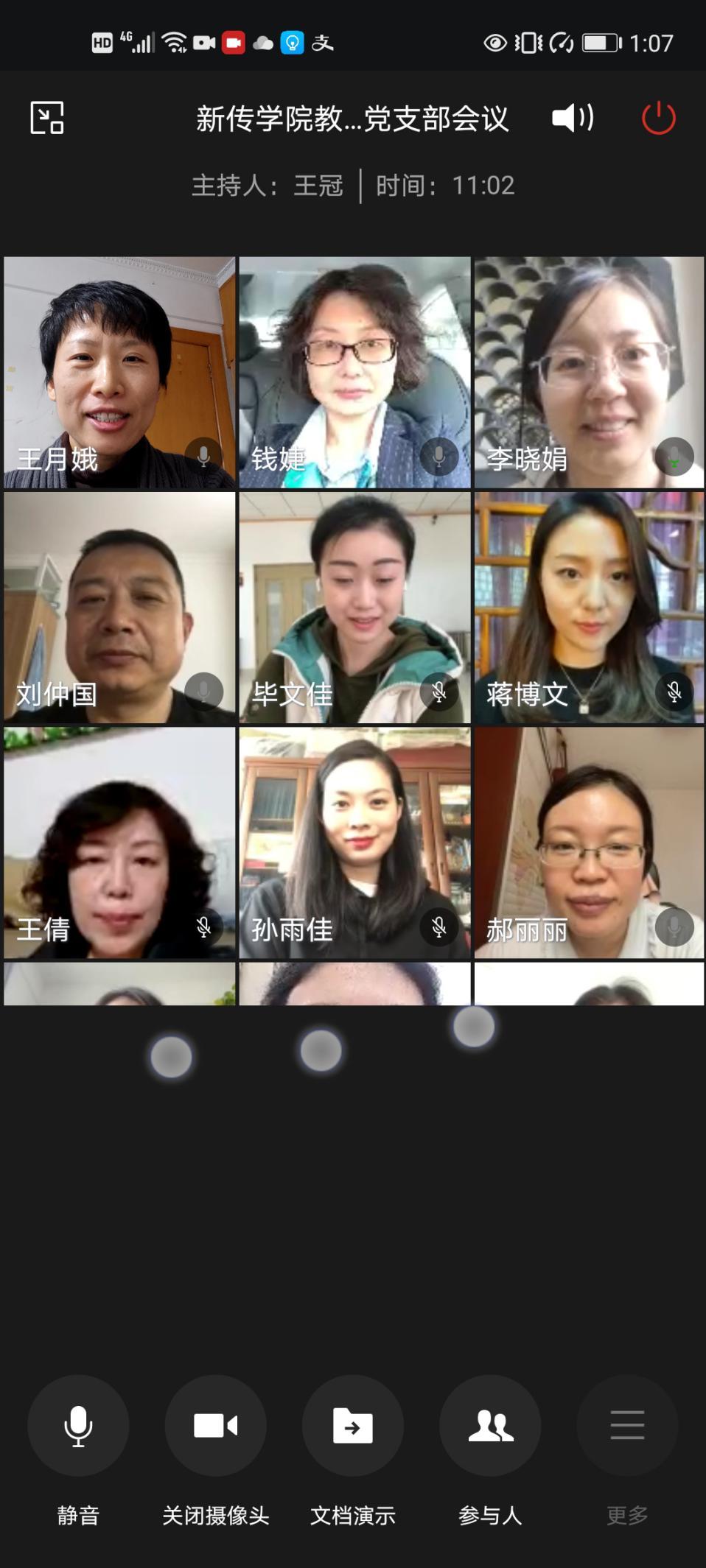
Task: Select 王月娥's video tile
Action: [119, 372]
